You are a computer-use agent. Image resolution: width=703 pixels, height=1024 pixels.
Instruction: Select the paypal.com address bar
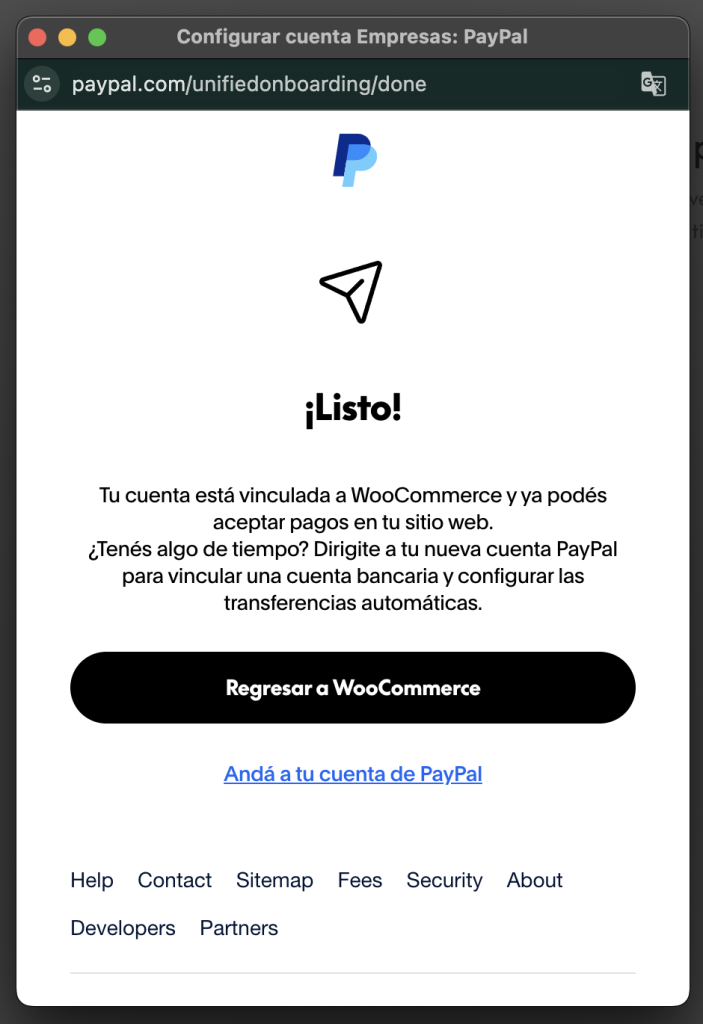[250, 84]
